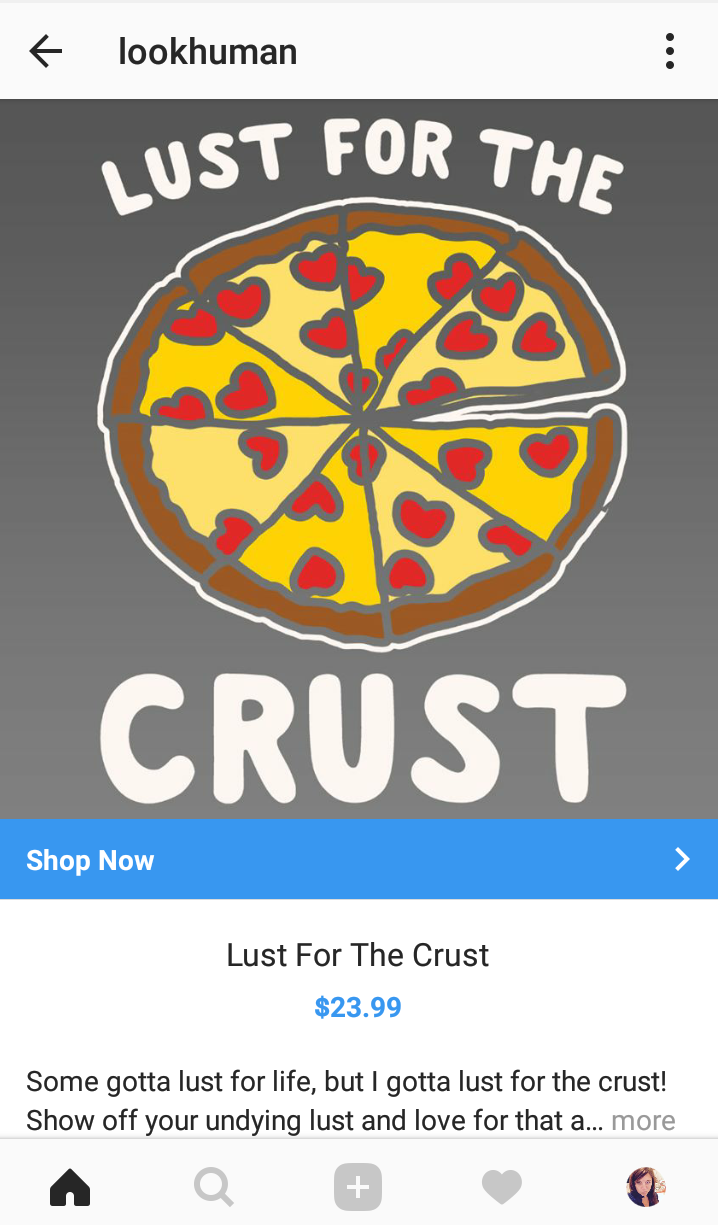Viewport: 718px width, 1225px height.
Task: Open the activity heart tab
Action: click(502, 1187)
